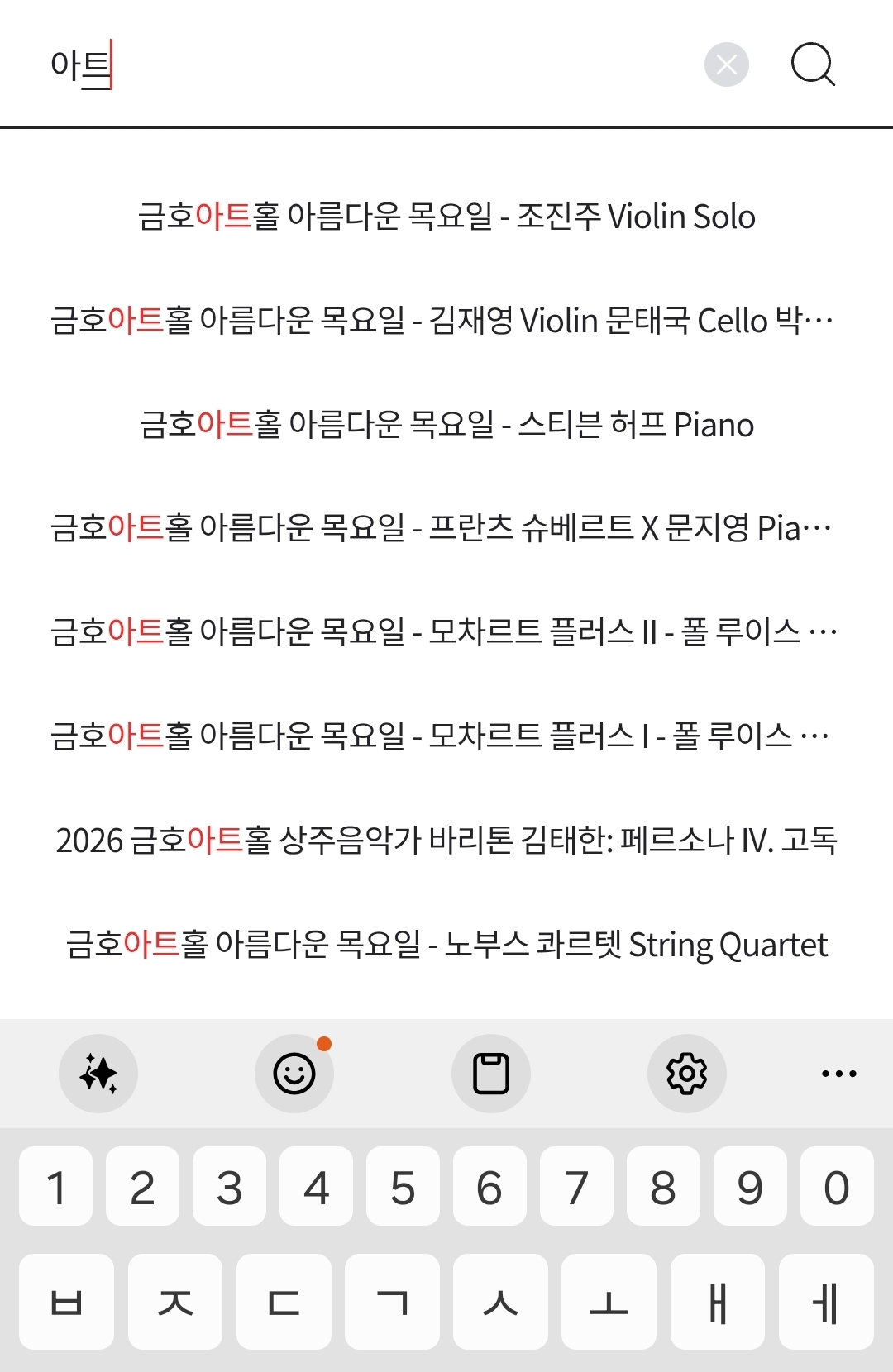893x1372 pixels.
Task: Tap the number 5 key
Action: (x=403, y=1187)
